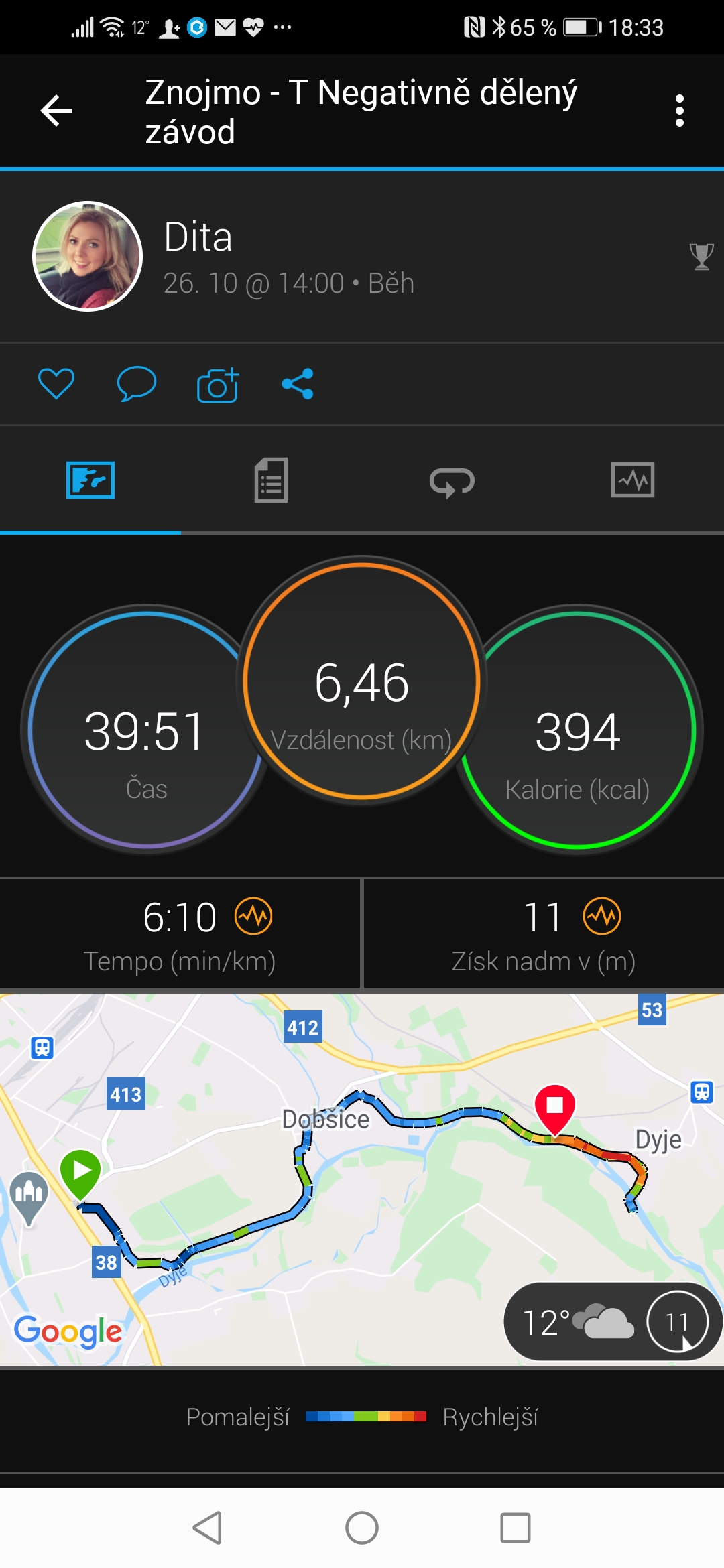
Task: Share this running activity
Action: click(298, 384)
